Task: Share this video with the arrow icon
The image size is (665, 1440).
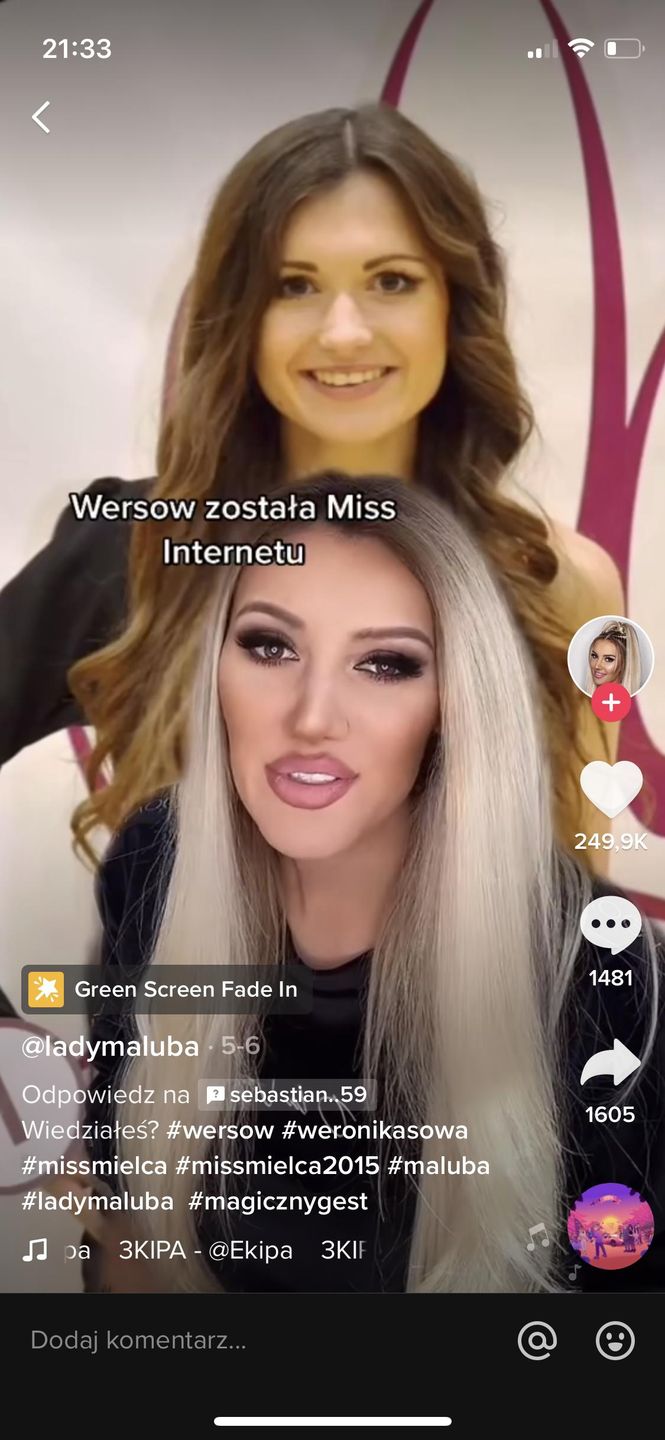Action: [610, 1062]
